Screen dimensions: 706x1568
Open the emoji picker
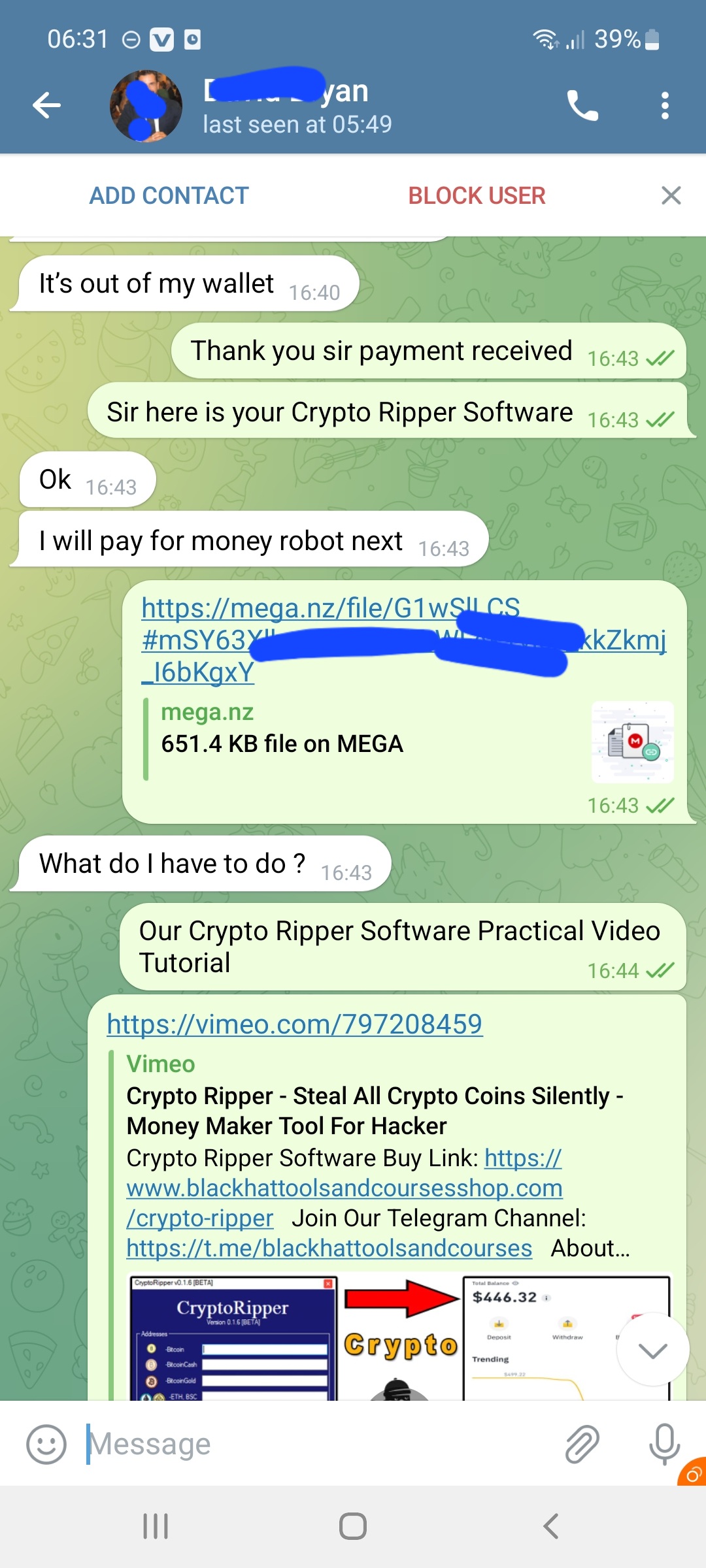[x=46, y=1444]
